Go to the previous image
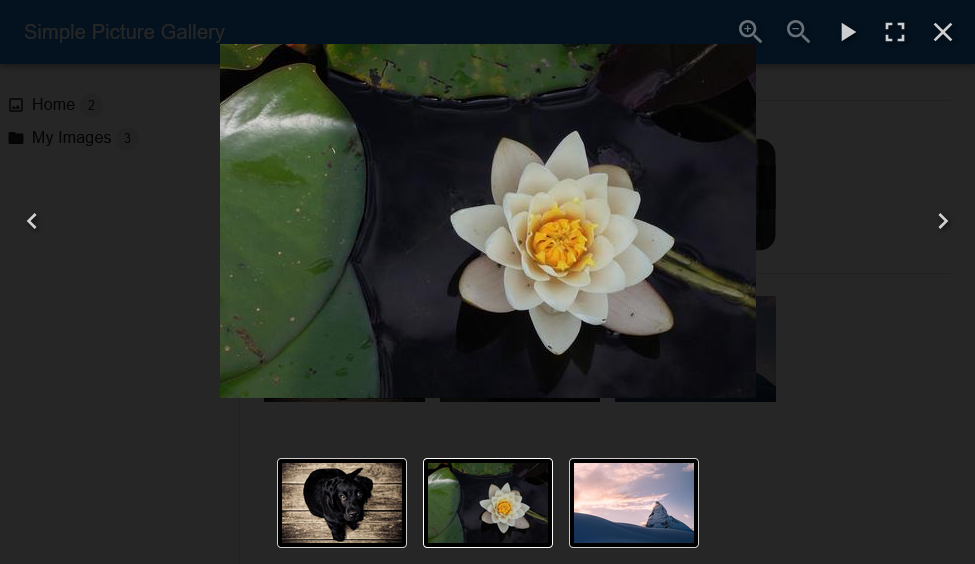Viewport: 975px width, 564px height. 32,221
